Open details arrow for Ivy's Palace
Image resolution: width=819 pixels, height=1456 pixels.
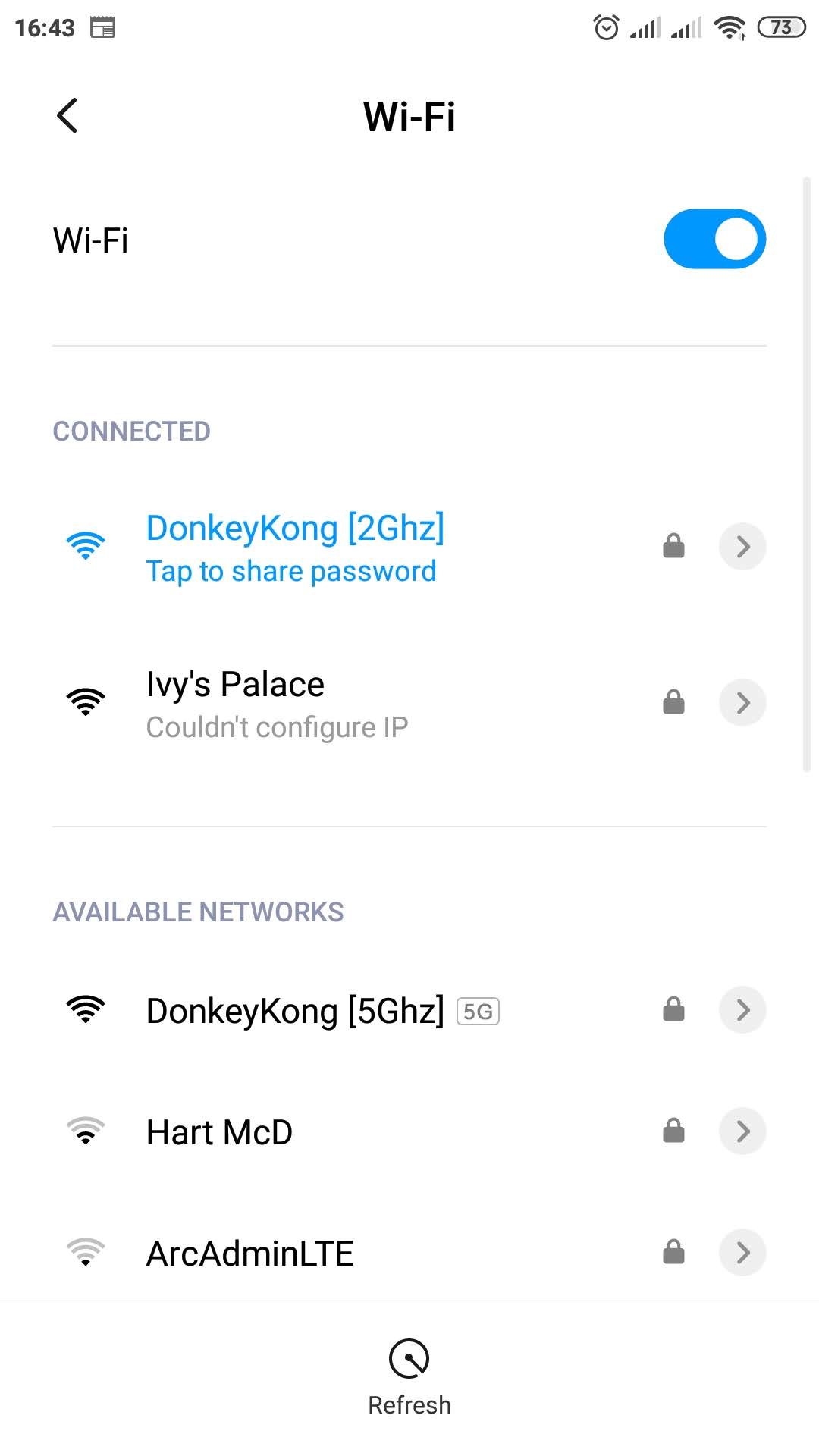(742, 703)
